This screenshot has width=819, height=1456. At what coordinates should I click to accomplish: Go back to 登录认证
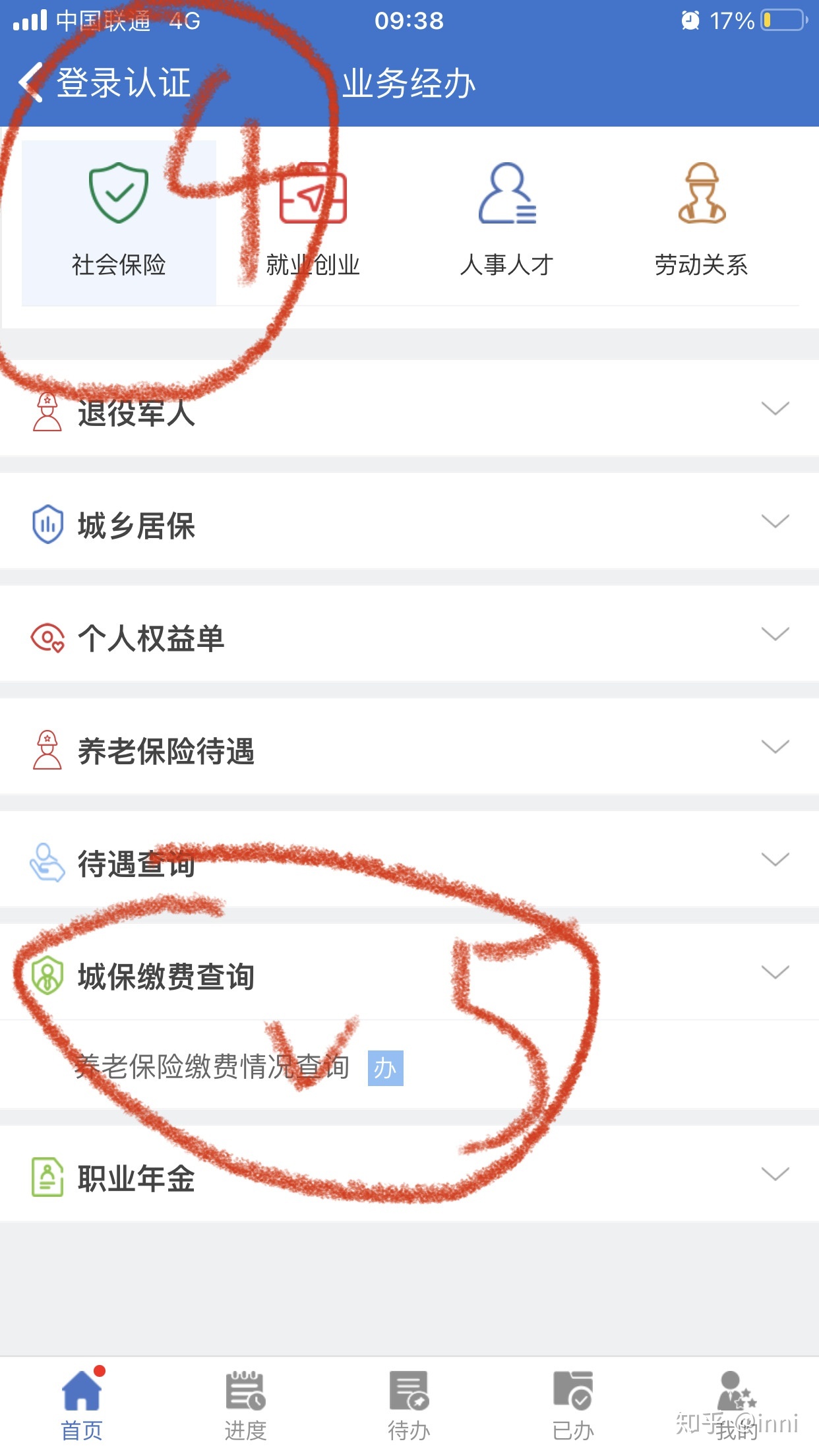(106, 83)
